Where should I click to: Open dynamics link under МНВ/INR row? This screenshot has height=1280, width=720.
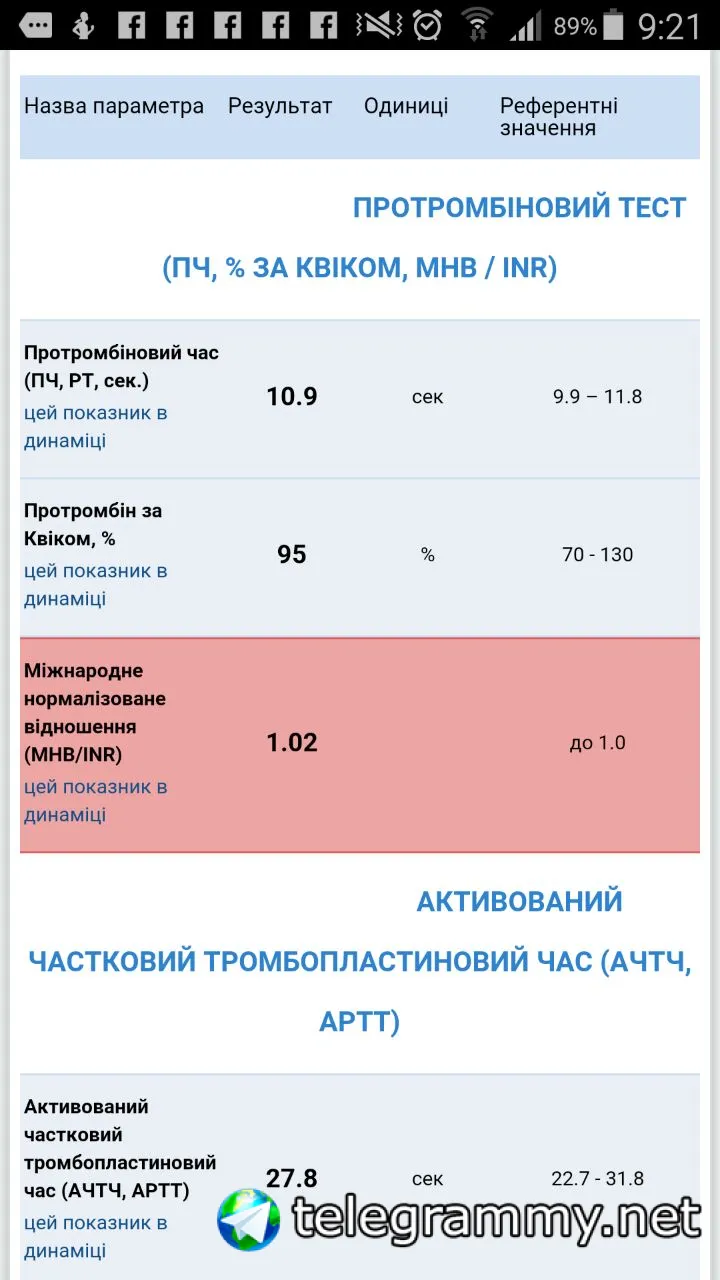96,801
